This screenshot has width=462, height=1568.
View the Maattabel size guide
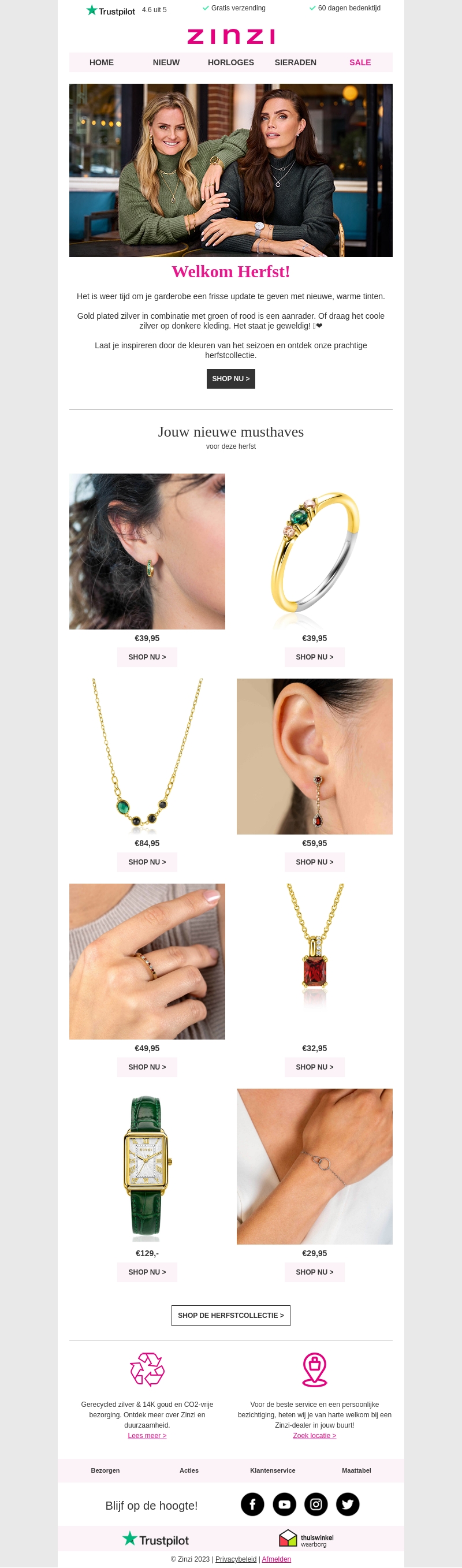[x=356, y=1470]
